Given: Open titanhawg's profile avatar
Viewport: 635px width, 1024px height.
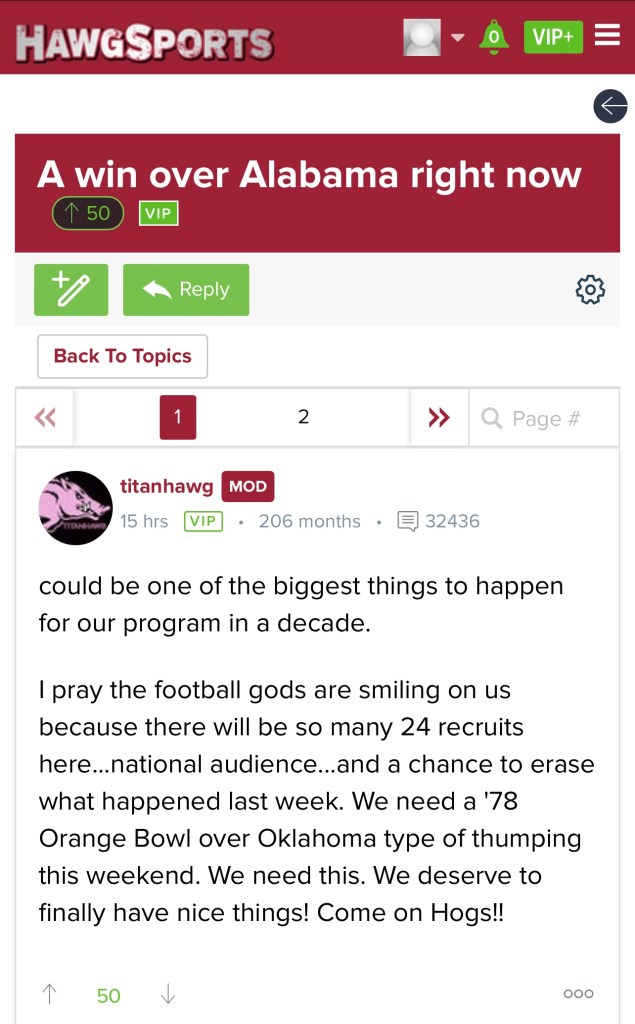Looking at the screenshot, I should click(75, 508).
